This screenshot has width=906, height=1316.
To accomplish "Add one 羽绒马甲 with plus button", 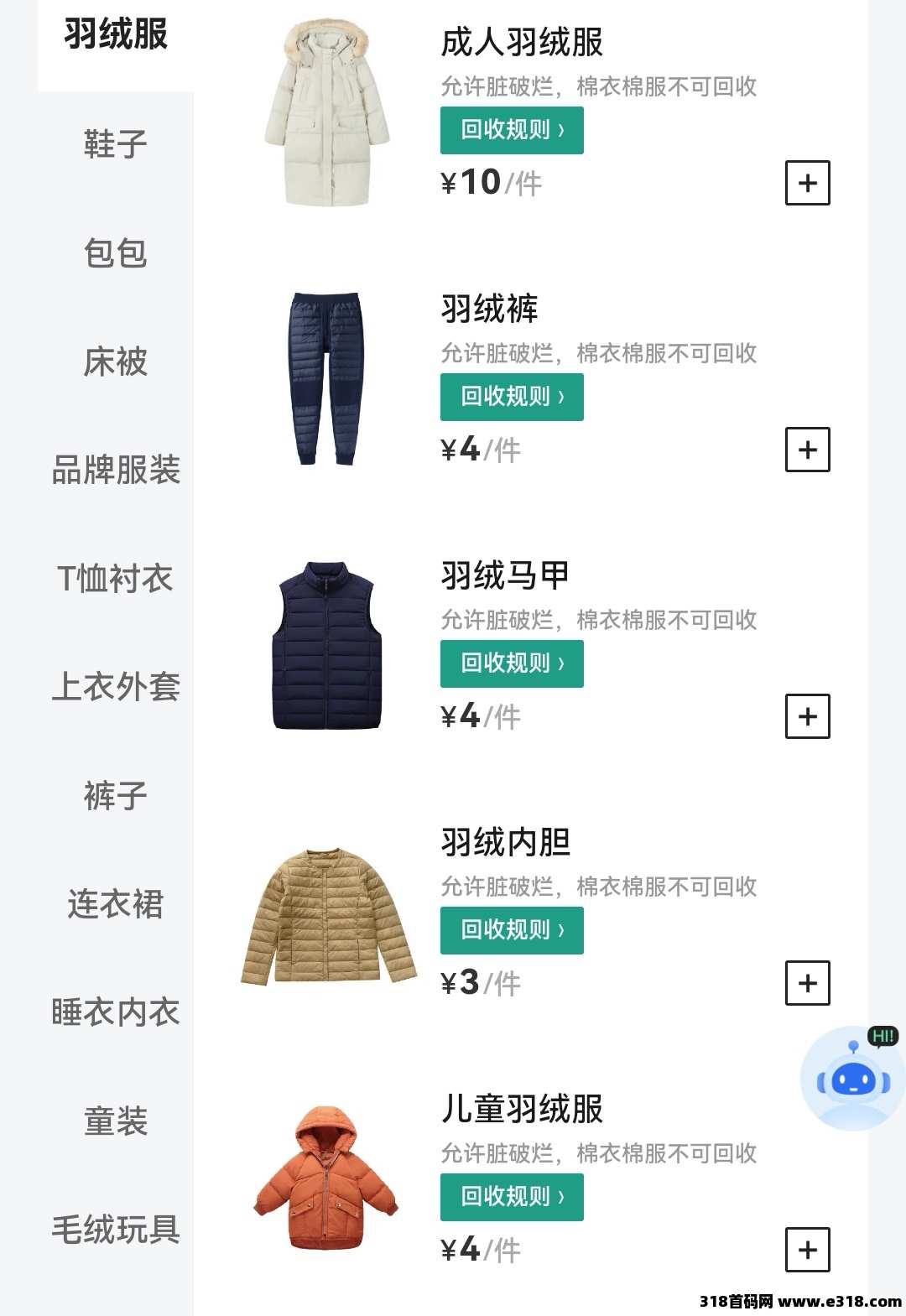I will point(807,716).
